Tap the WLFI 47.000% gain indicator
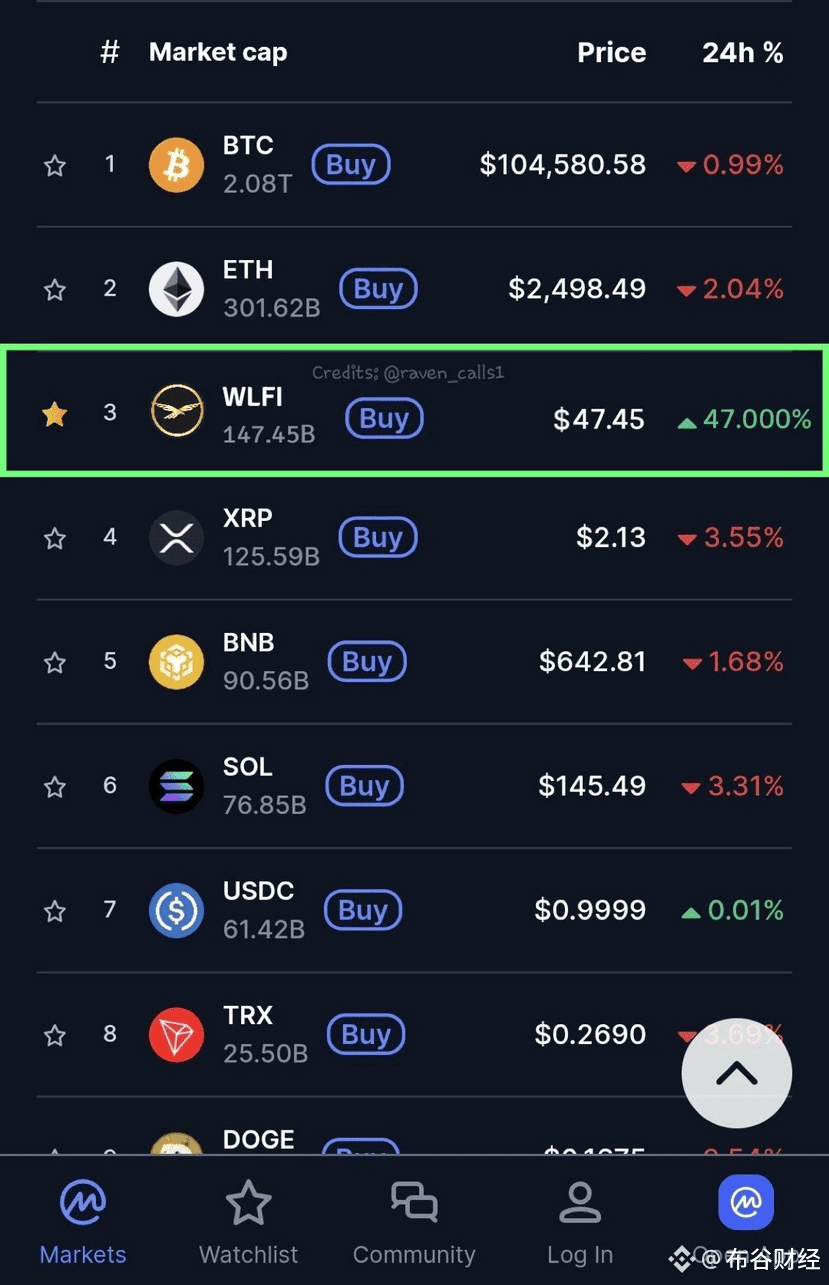The width and height of the screenshot is (829, 1285). pos(742,419)
